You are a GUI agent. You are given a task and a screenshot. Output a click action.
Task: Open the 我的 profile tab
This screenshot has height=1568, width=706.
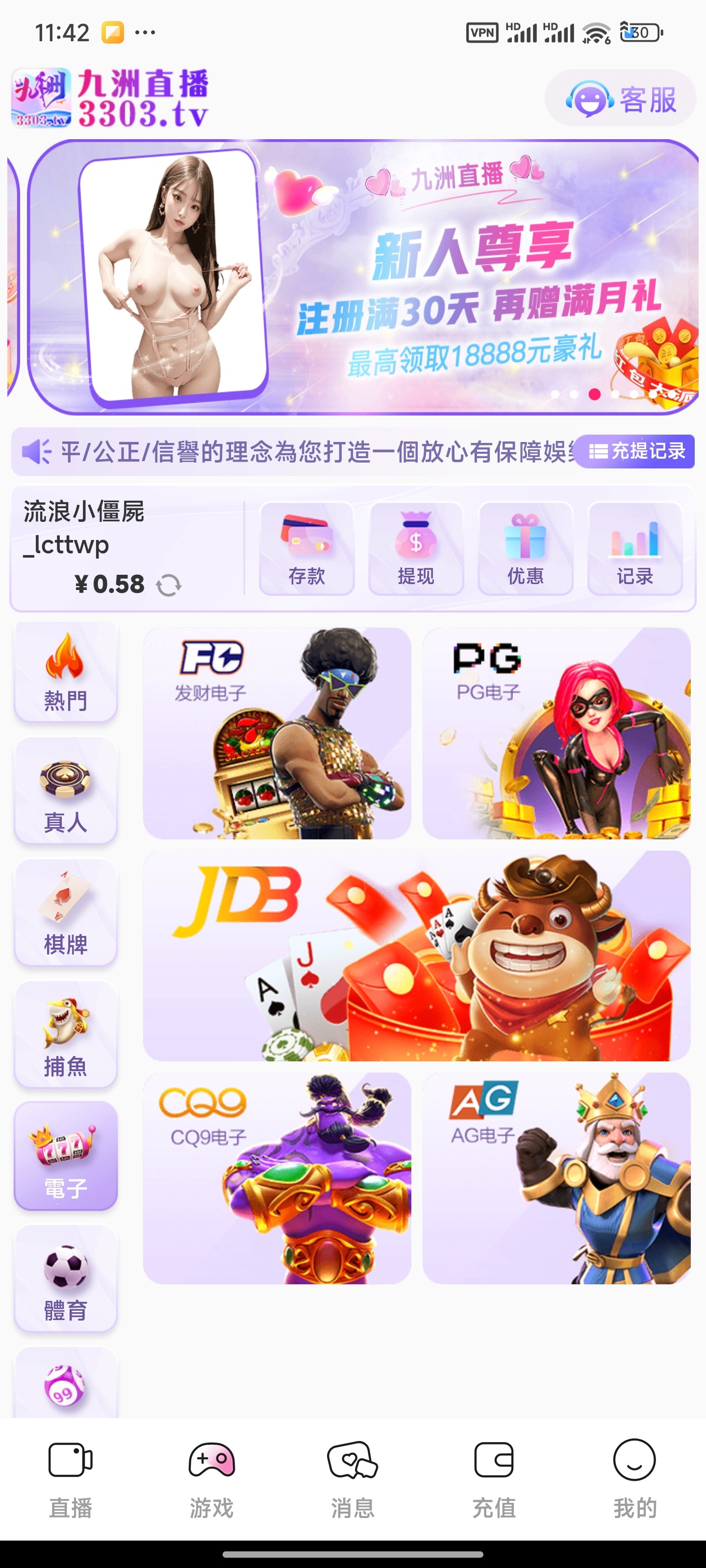point(635,1479)
